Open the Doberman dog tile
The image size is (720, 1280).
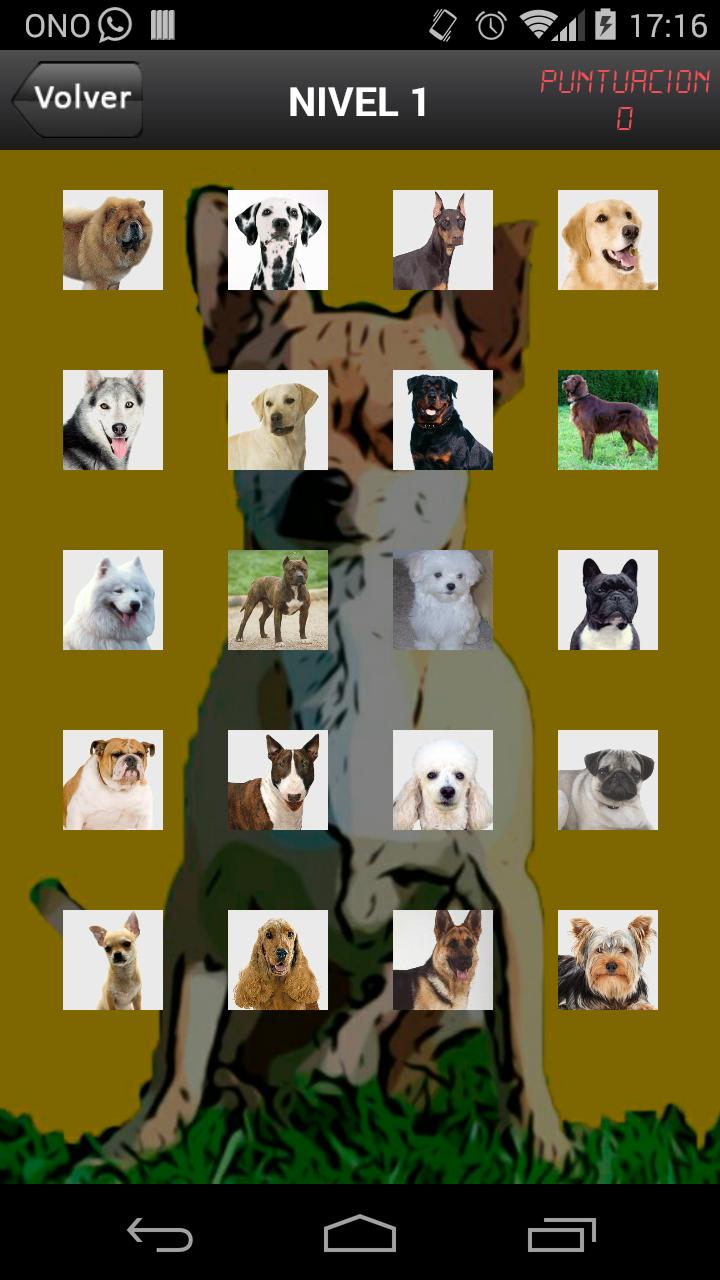click(443, 240)
